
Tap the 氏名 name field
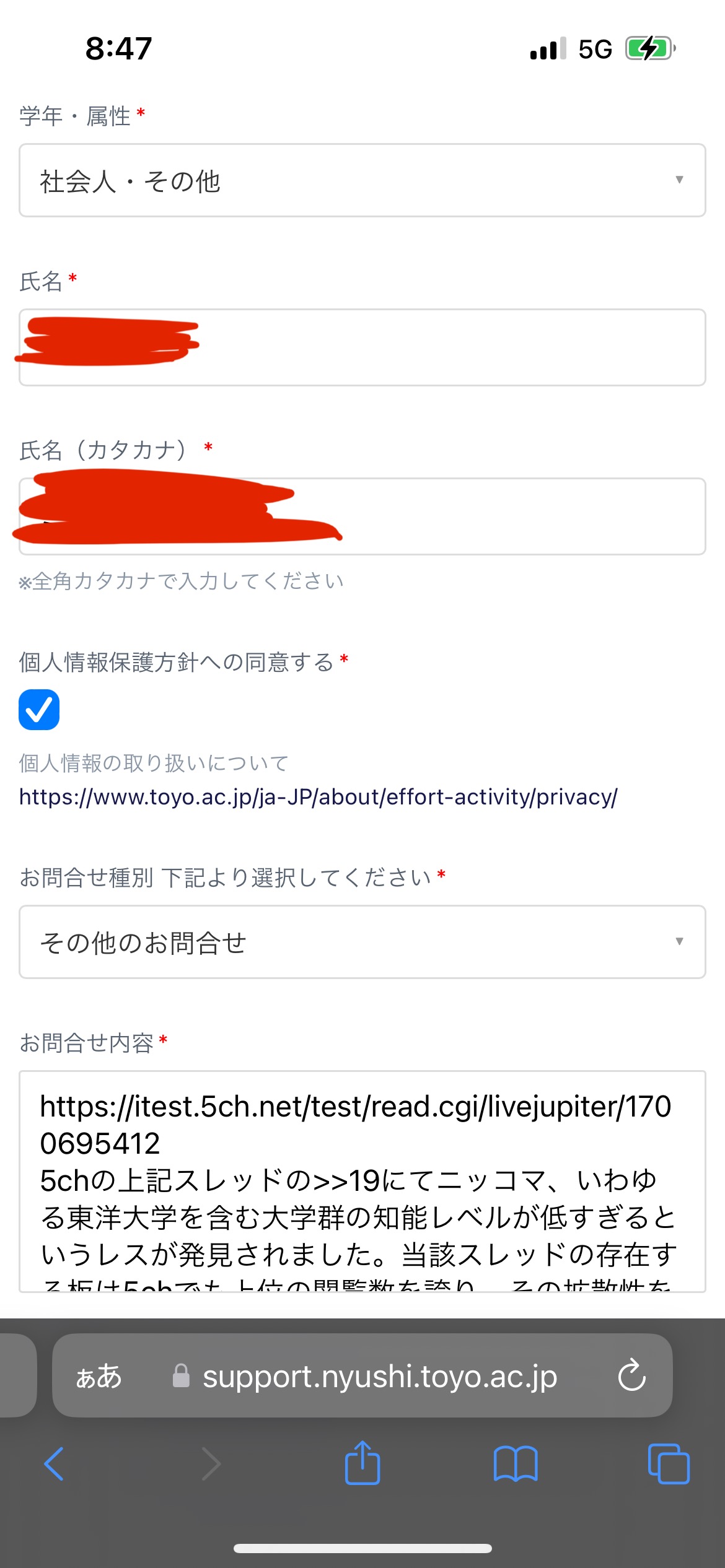click(x=362, y=347)
